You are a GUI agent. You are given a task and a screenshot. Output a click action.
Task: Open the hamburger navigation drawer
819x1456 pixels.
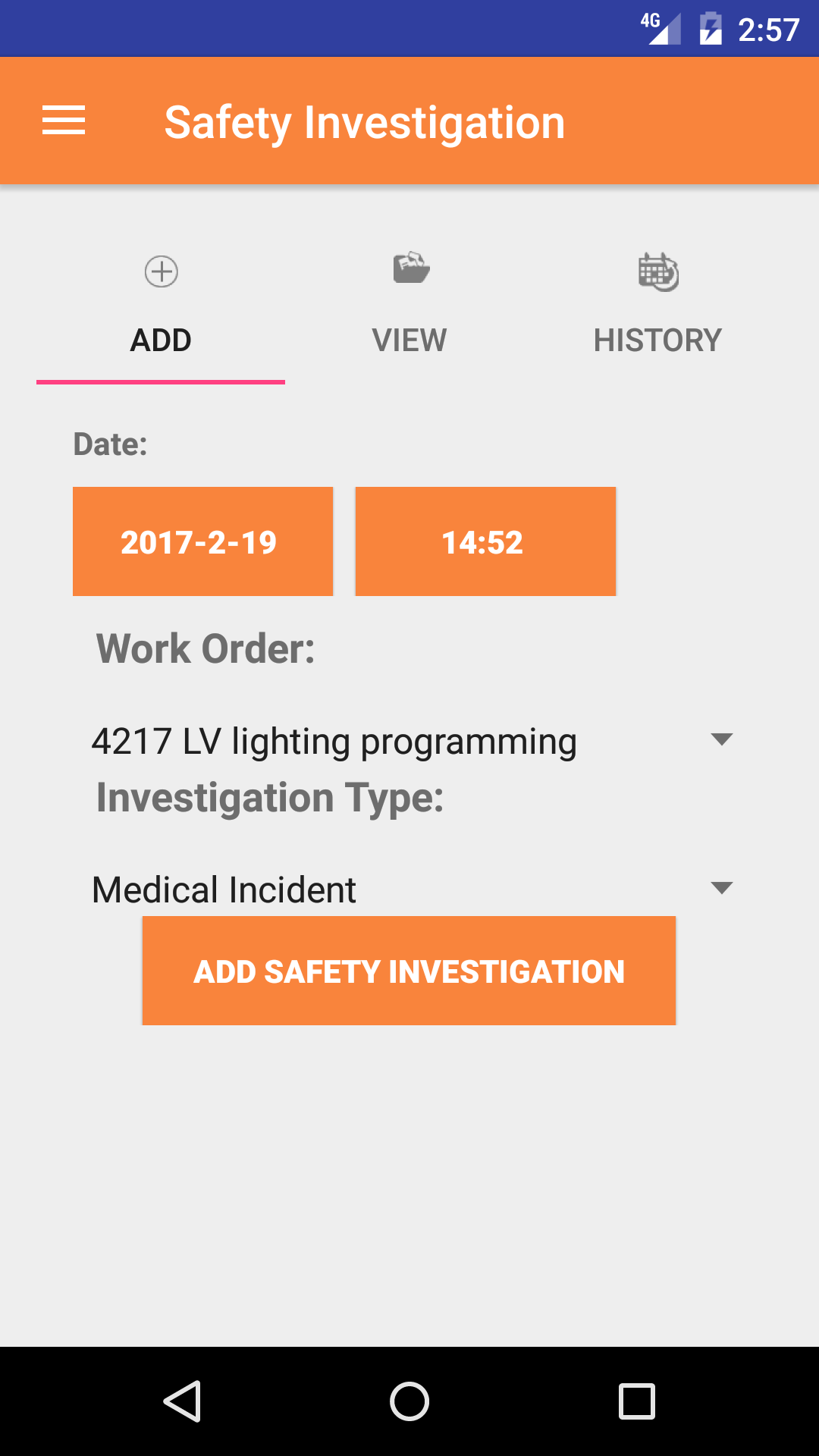pos(64,121)
